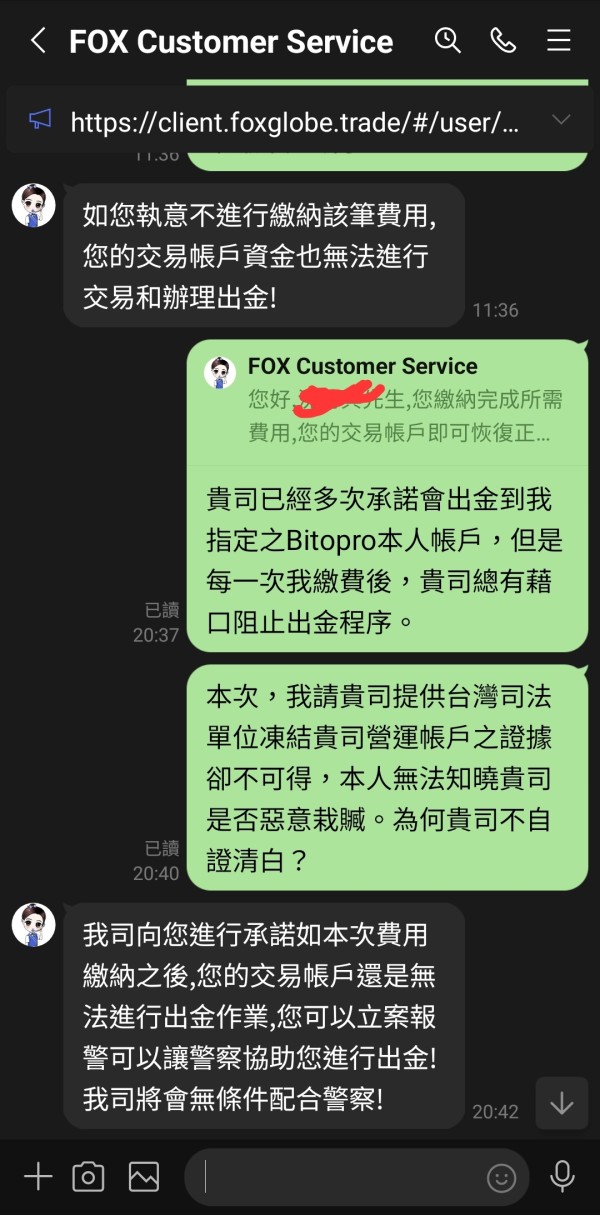Open the foxglobe.trade announcement link
This screenshot has height=1215, width=600.
point(295,122)
